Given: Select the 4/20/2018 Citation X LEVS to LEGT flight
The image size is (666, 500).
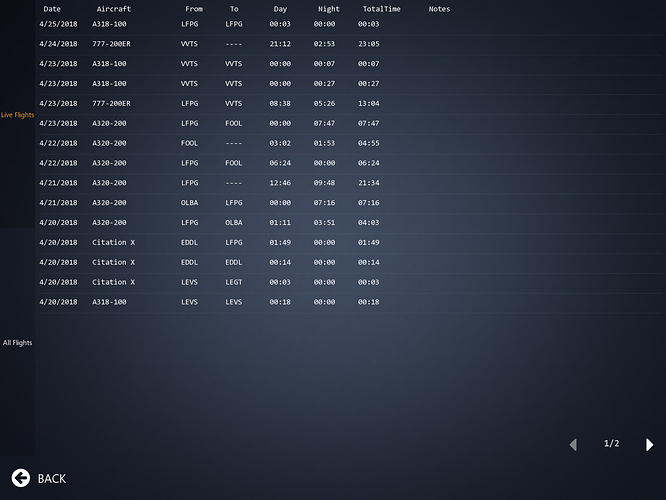Looking at the screenshot, I should [350, 282].
